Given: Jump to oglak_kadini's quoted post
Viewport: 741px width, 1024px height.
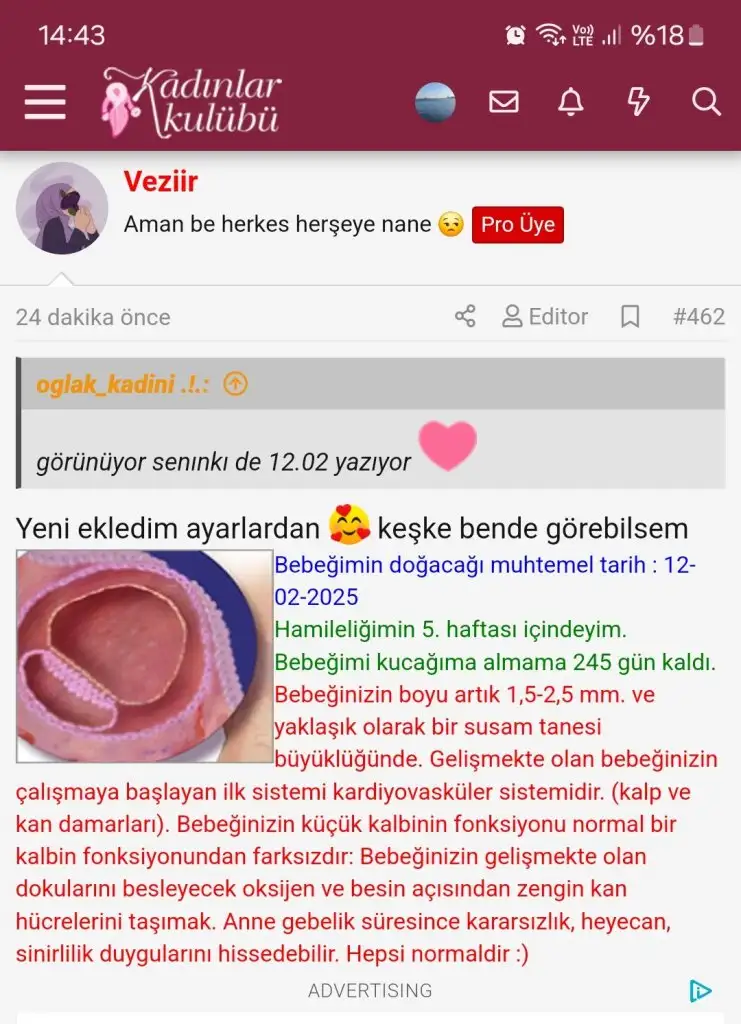Looking at the screenshot, I should [235, 384].
